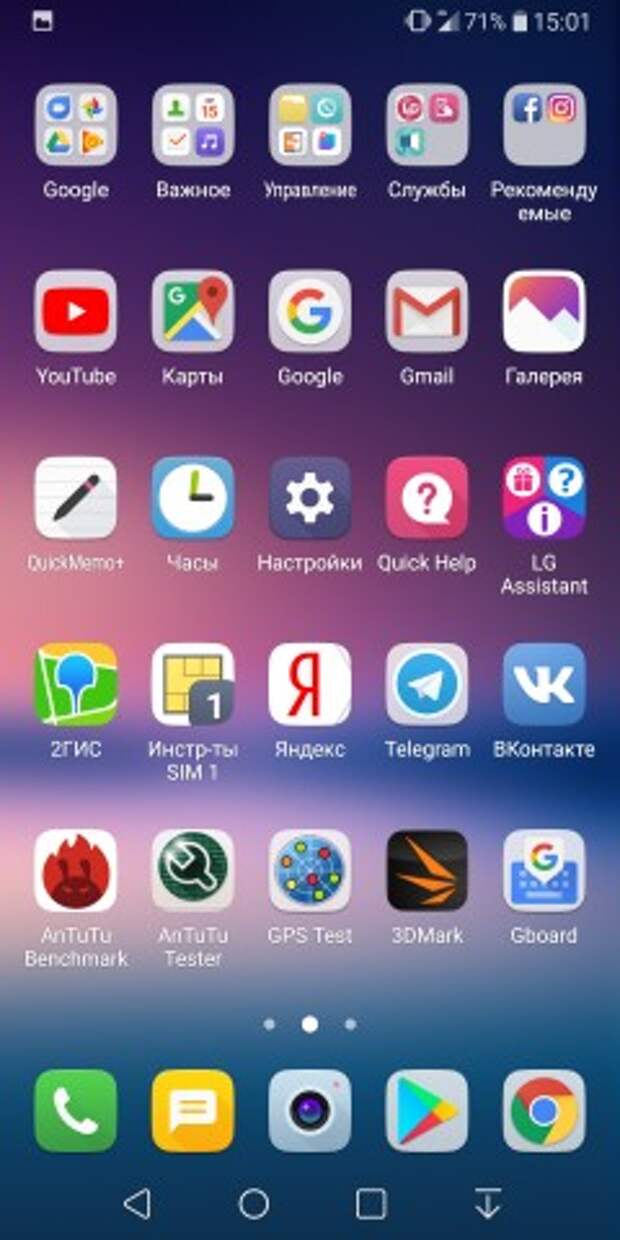620x1240 pixels.
Task: Open the Play Store in dock
Action: pos(427,1111)
